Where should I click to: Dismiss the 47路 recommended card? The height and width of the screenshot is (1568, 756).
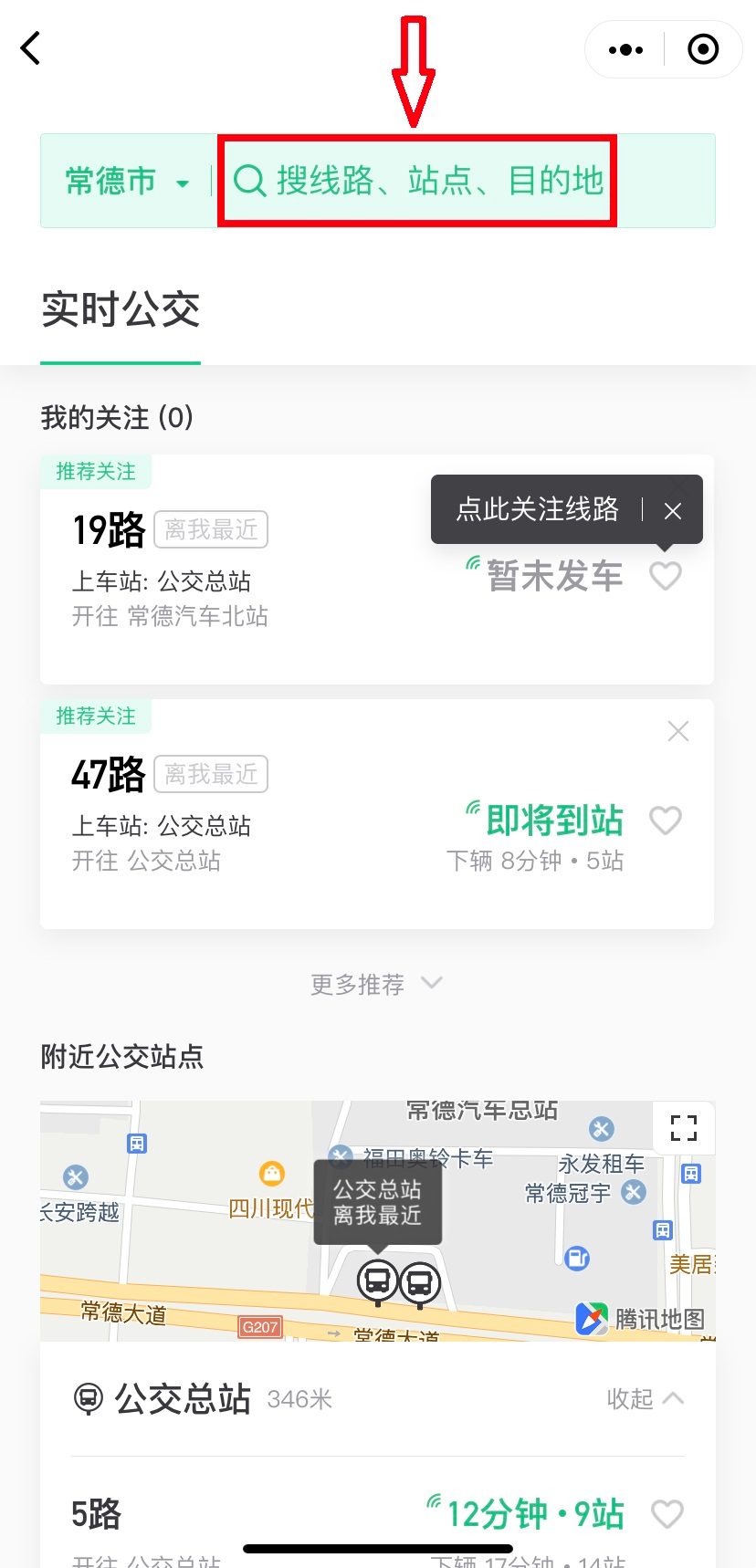click(x=678, y=731)
